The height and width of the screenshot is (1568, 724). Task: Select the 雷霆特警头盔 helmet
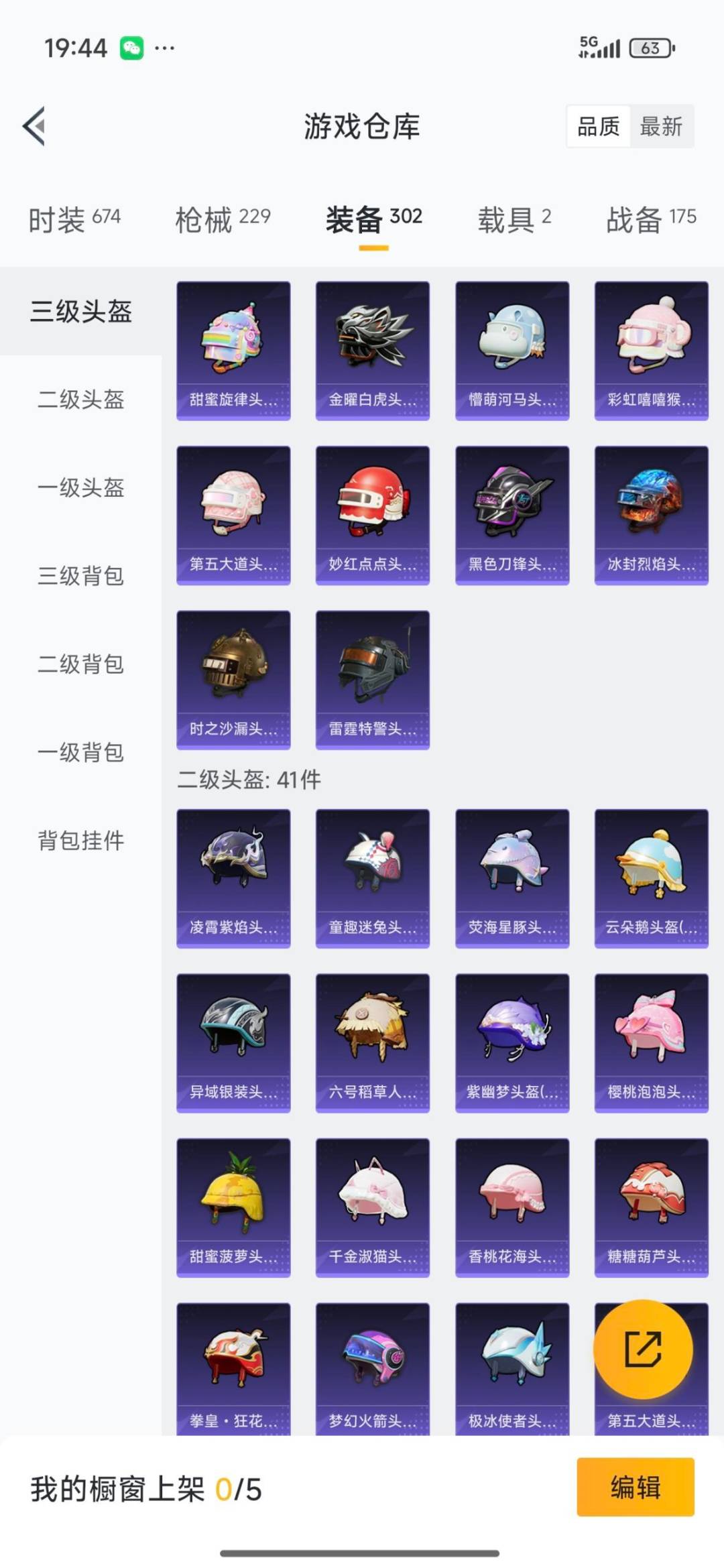coord(372,677)
